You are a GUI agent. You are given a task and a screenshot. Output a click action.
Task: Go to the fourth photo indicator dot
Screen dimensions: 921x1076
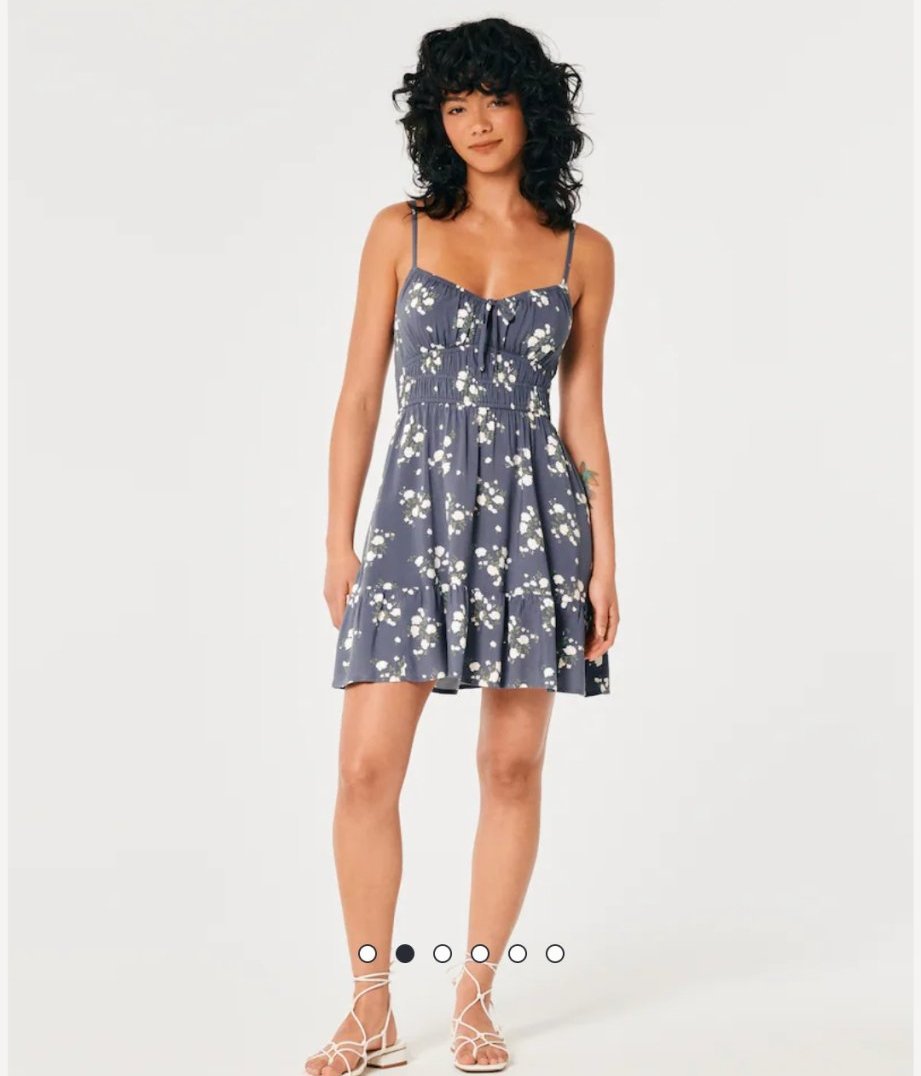click(480, 953)
